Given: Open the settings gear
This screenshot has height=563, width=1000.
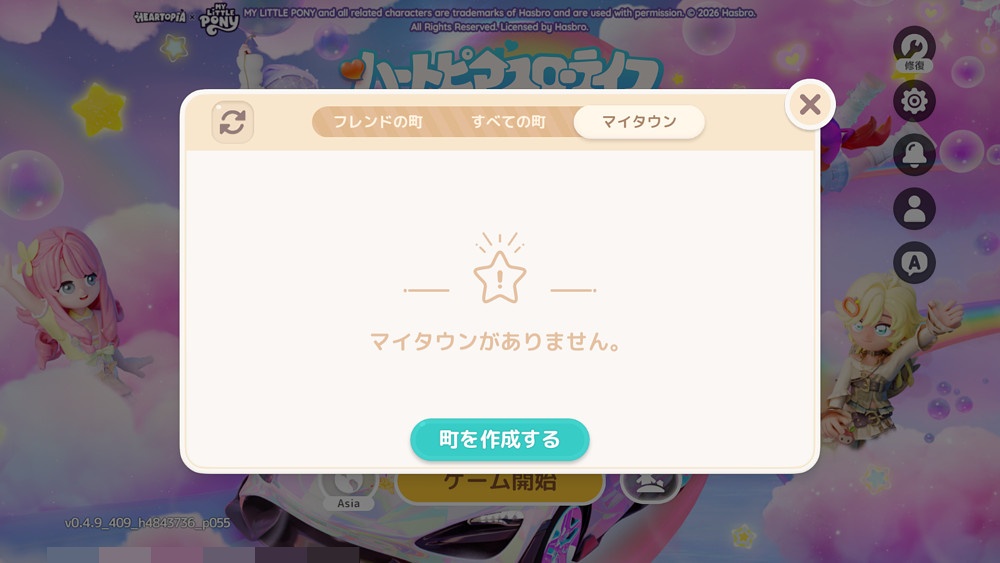Looking at the screenshot, I should click(914, 101).
